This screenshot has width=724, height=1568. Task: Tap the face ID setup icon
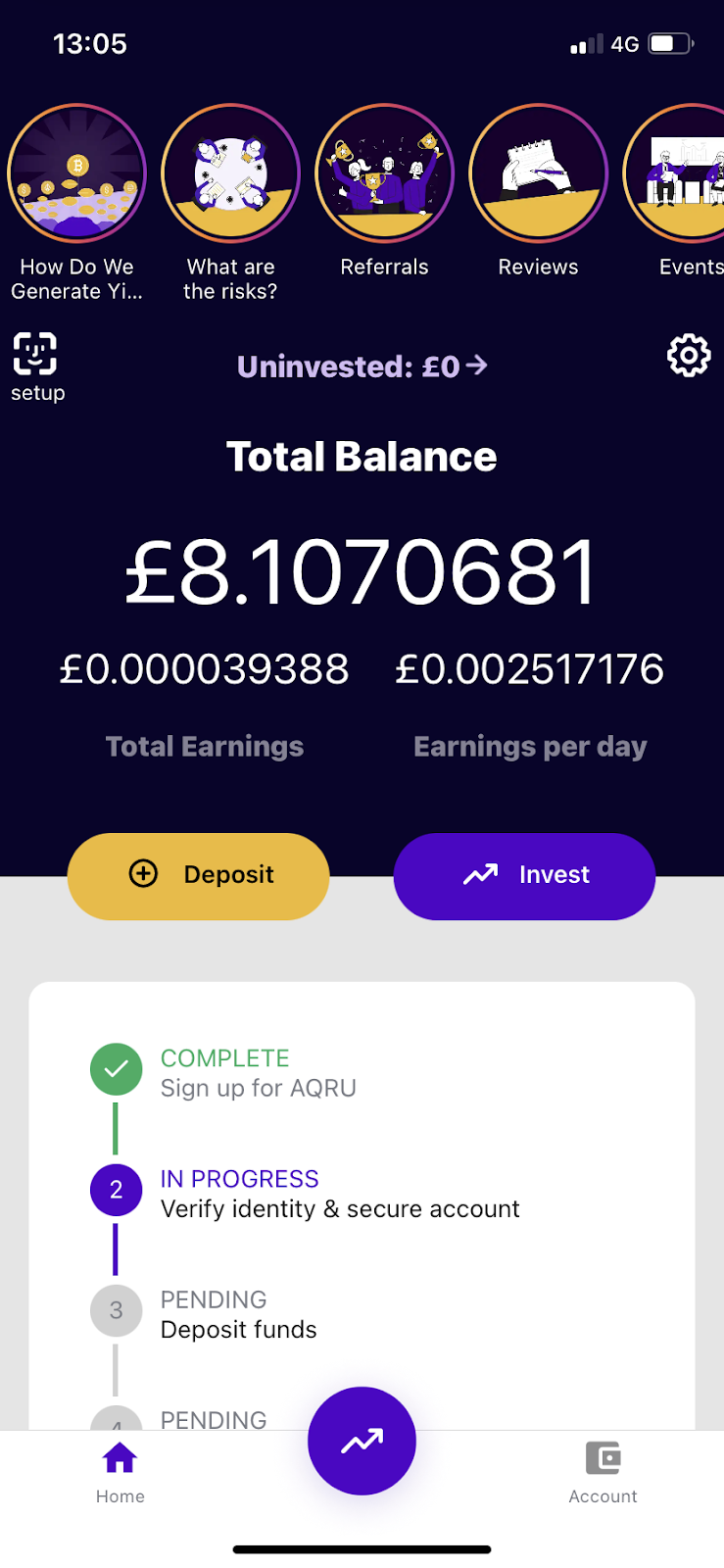pyautogui.click(x=36, y=355)
